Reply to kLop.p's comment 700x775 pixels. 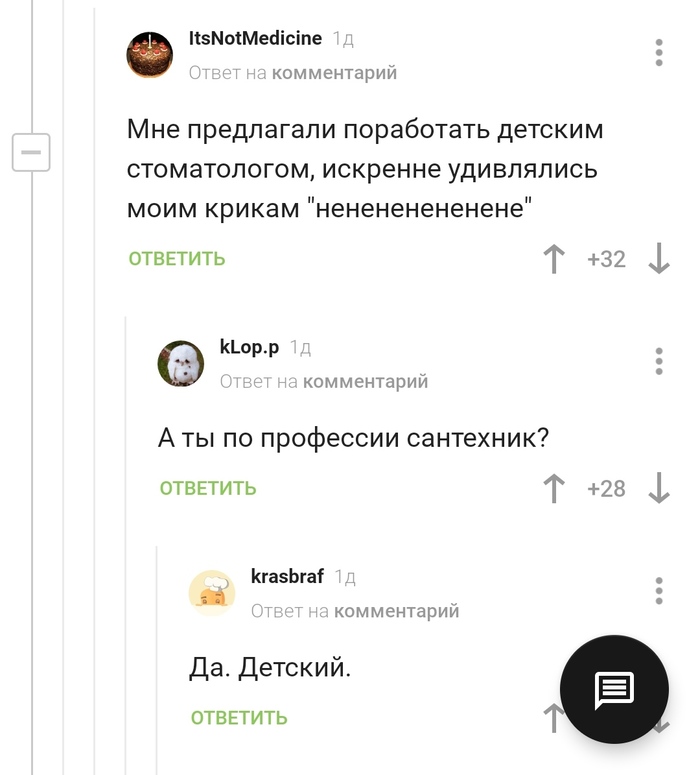pos(208,488)
